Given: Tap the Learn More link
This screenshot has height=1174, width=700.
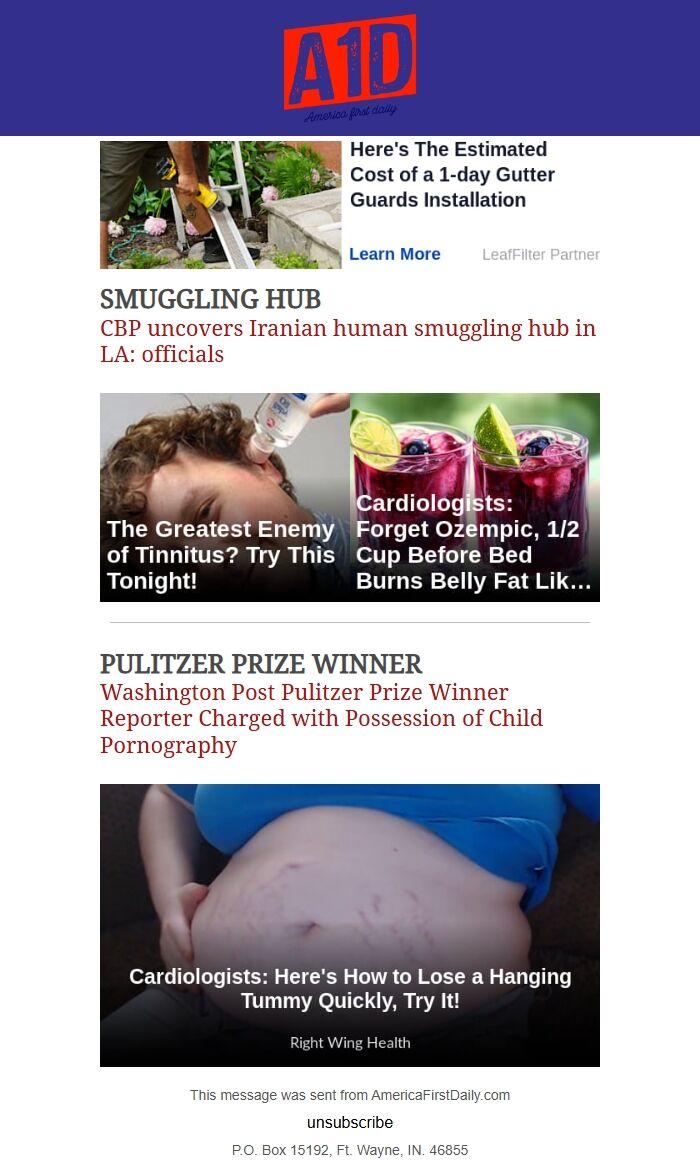Looking at the screenshot, I should click(x=394, y=254).
